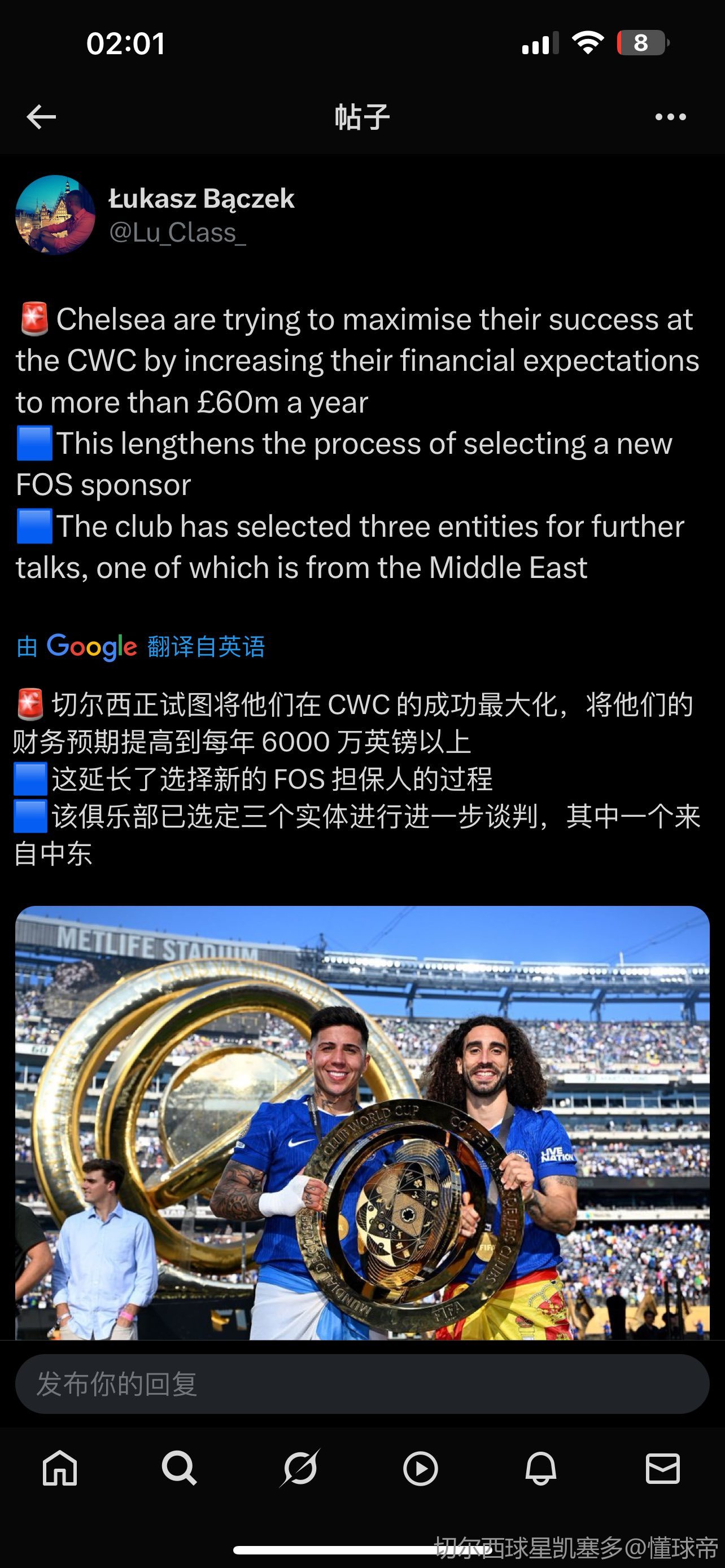
Task: Tap the reply field to respond
Action: click(362, 1384)
